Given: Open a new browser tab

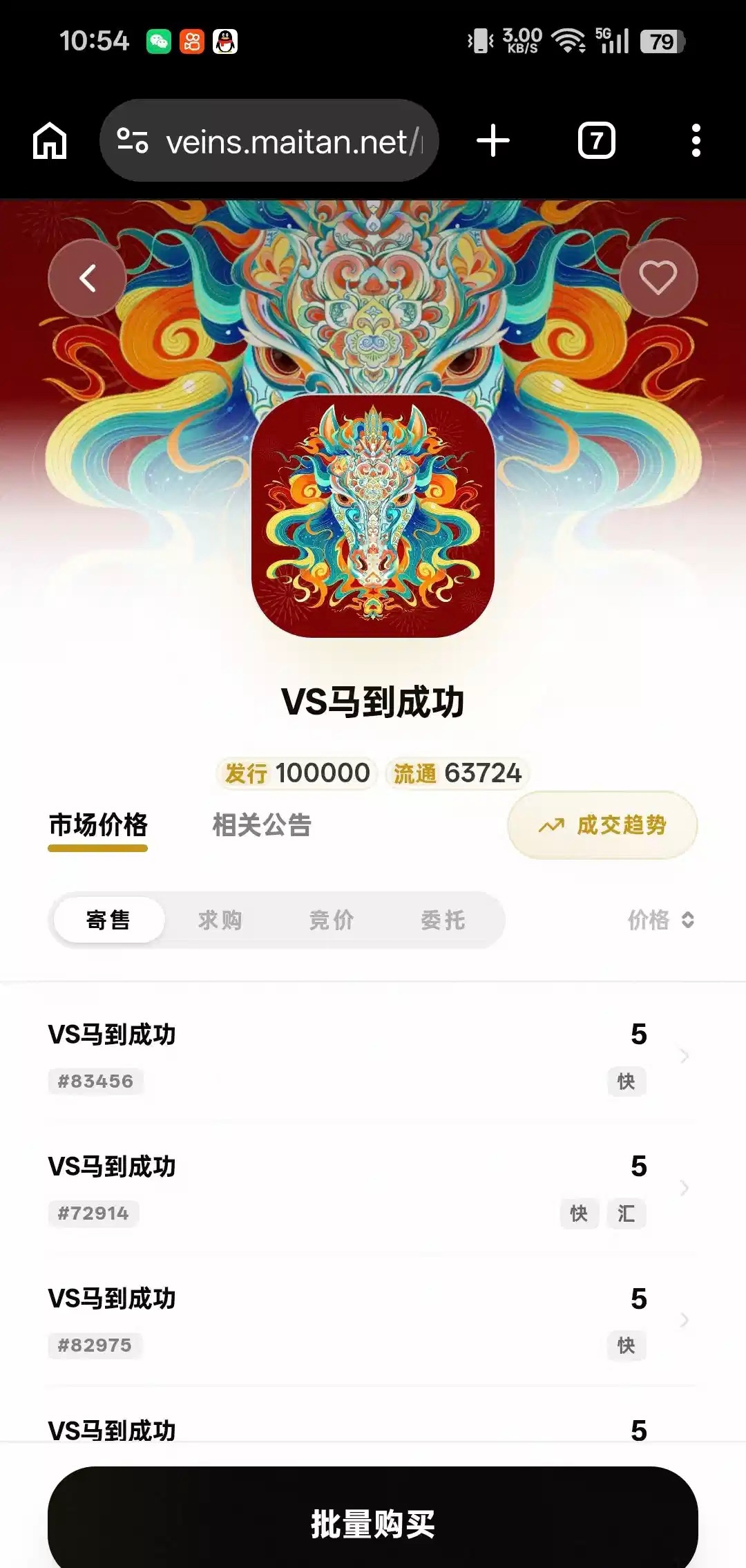Looking at the screenshot, I should pyautogui.click(x=493, y=141).
